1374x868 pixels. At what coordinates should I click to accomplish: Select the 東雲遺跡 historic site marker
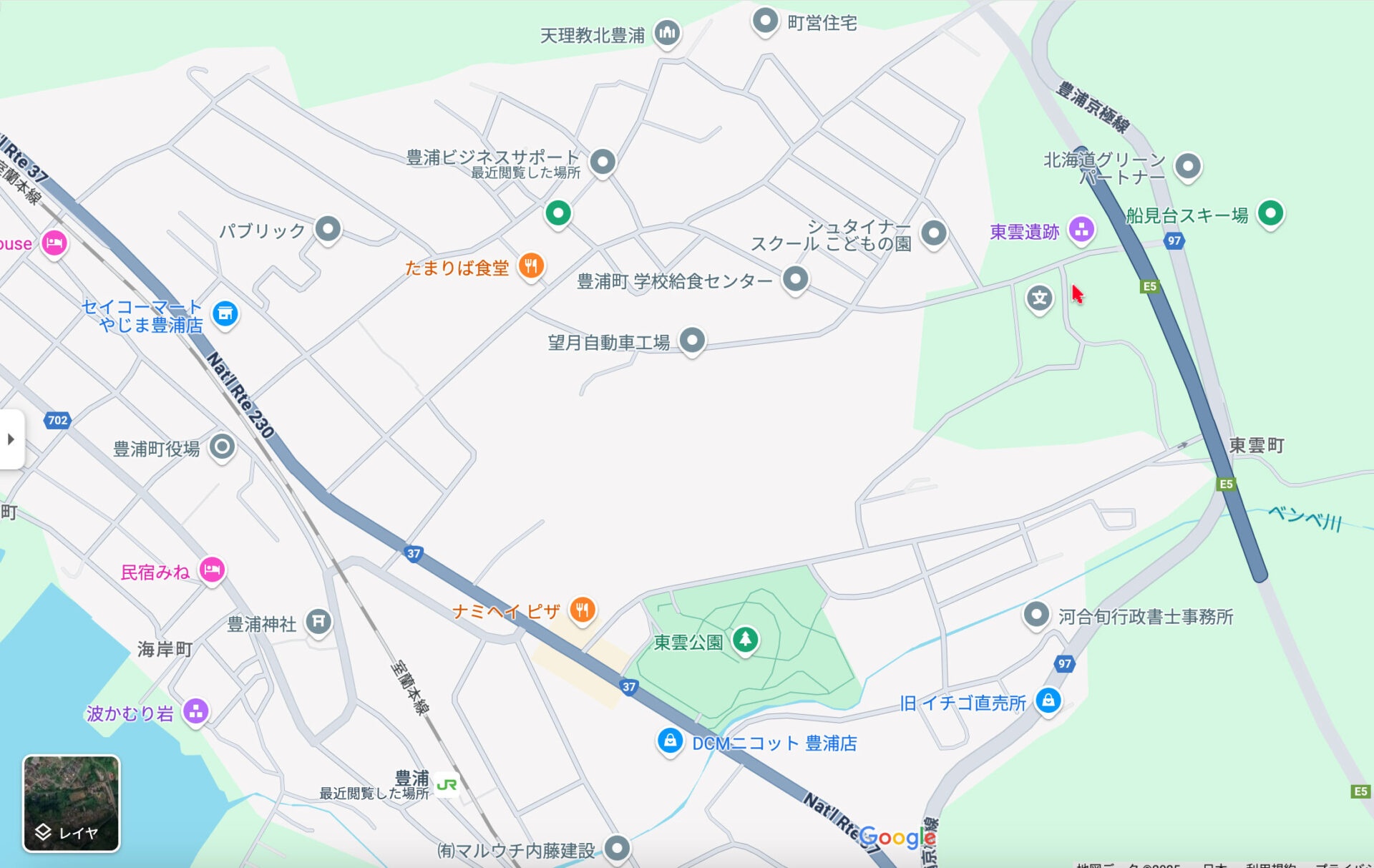coord(1081,230)
